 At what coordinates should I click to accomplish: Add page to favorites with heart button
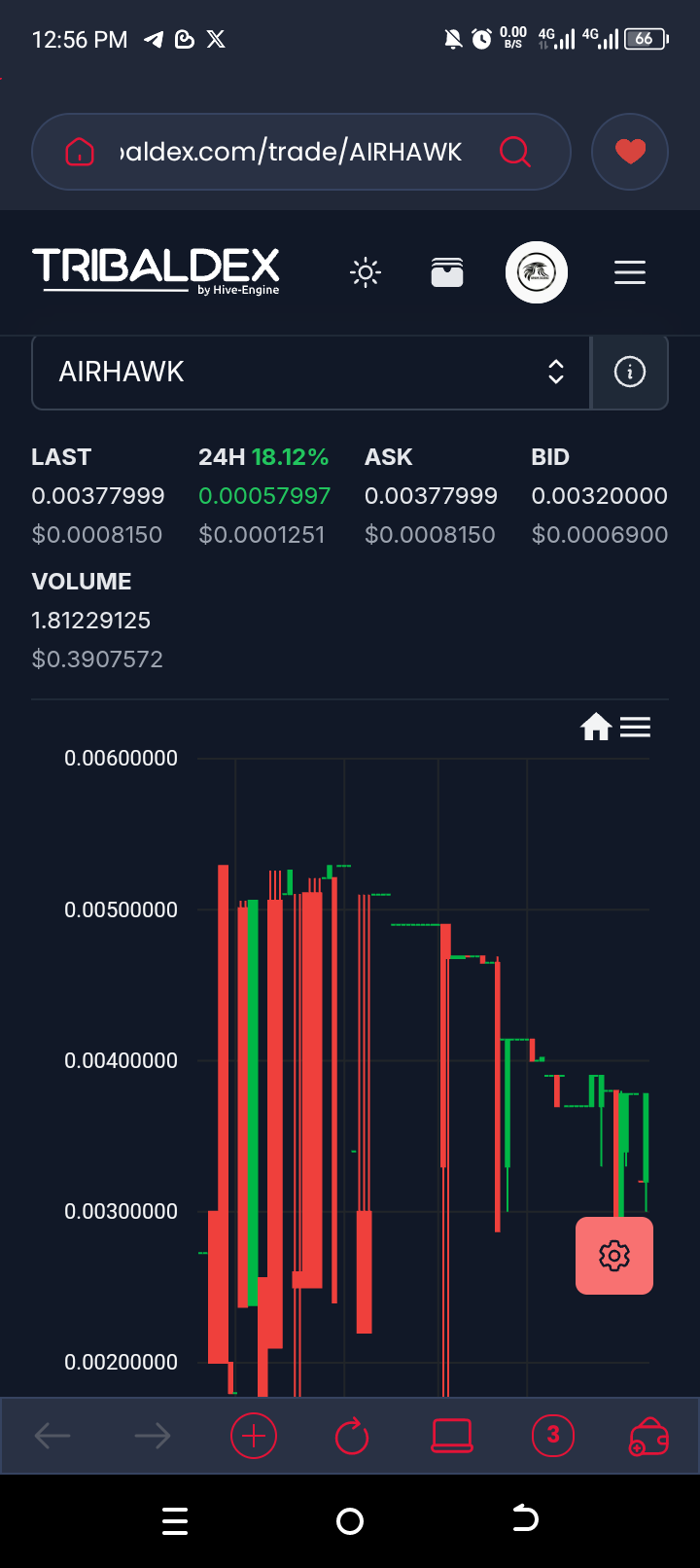click(630, 152)
